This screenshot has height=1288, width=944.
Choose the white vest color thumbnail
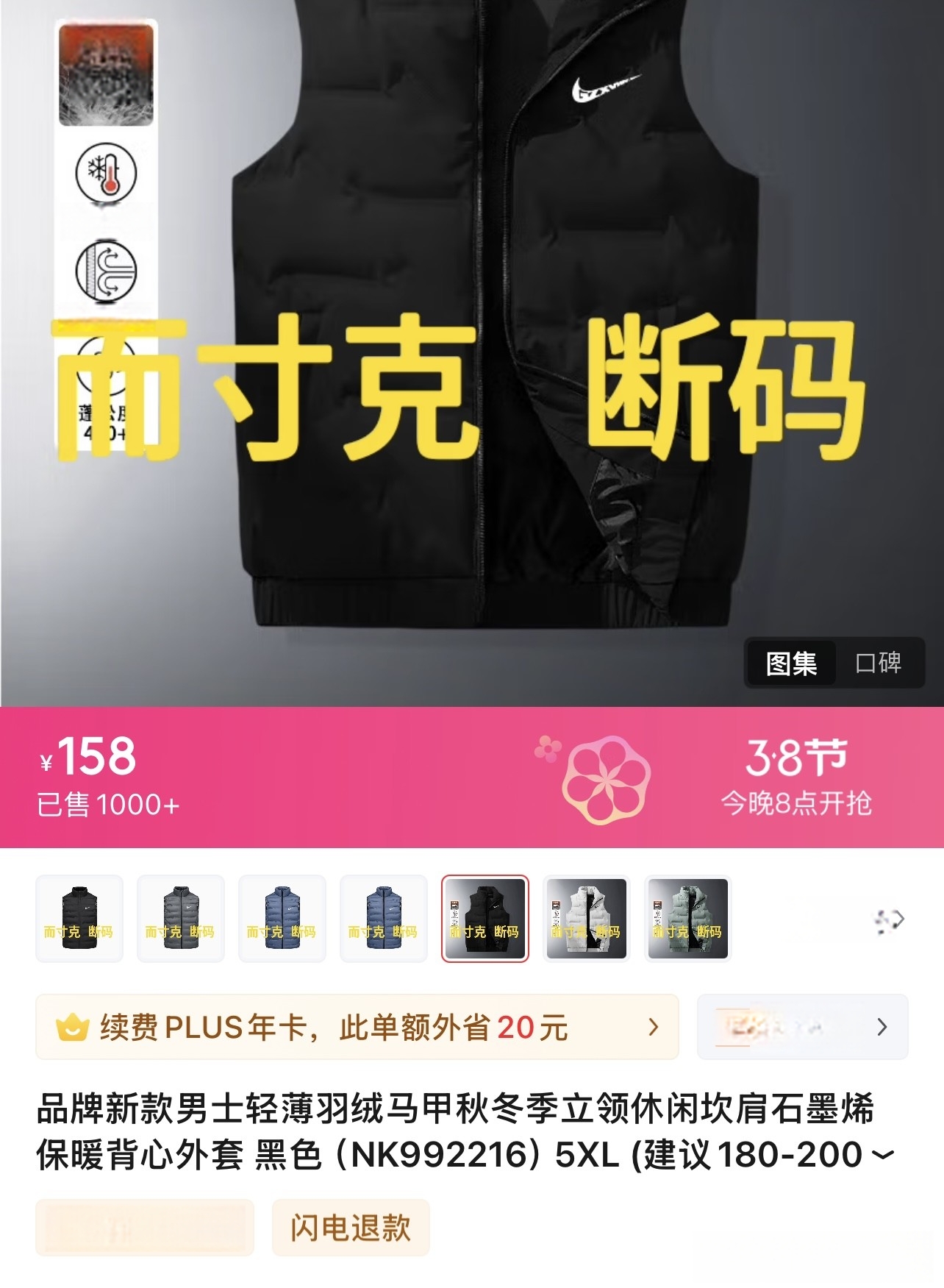(x=586, y=918)
